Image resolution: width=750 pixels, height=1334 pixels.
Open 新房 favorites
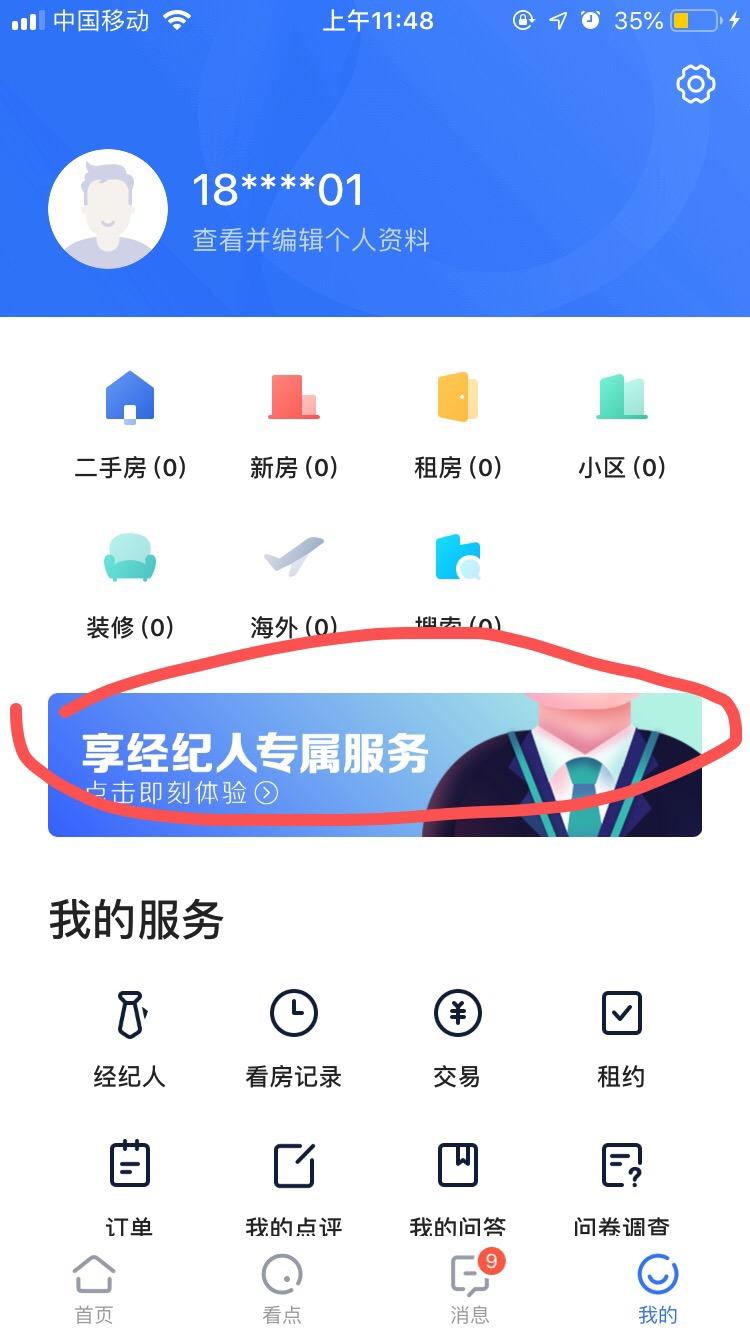(294, 425)
